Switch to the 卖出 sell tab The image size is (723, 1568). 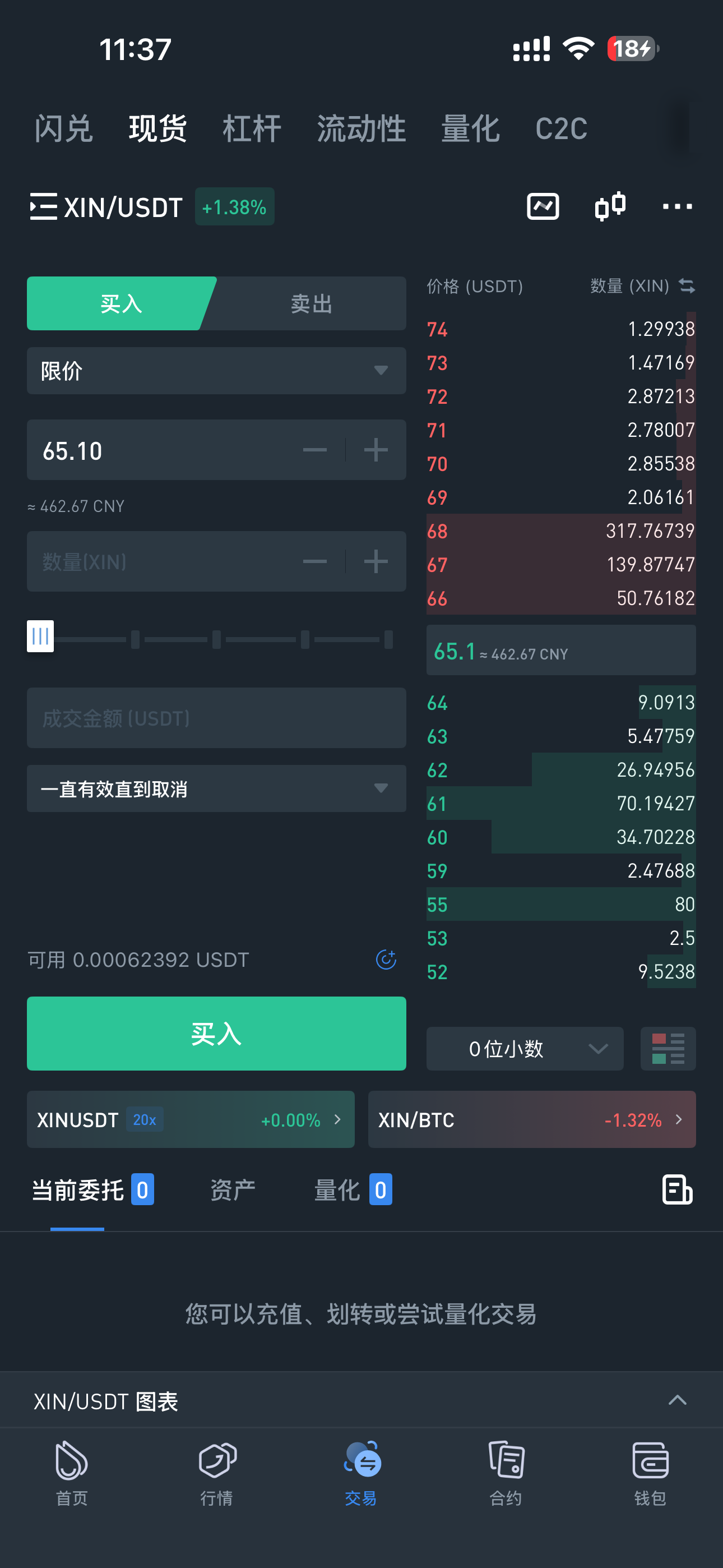(x=311, y=304)
